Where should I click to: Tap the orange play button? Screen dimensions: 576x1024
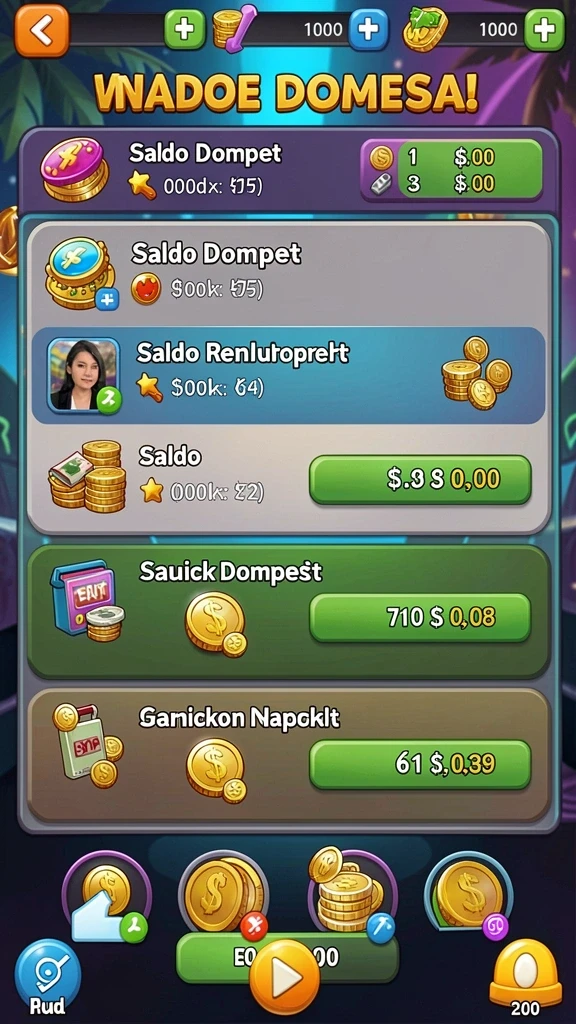285,977
